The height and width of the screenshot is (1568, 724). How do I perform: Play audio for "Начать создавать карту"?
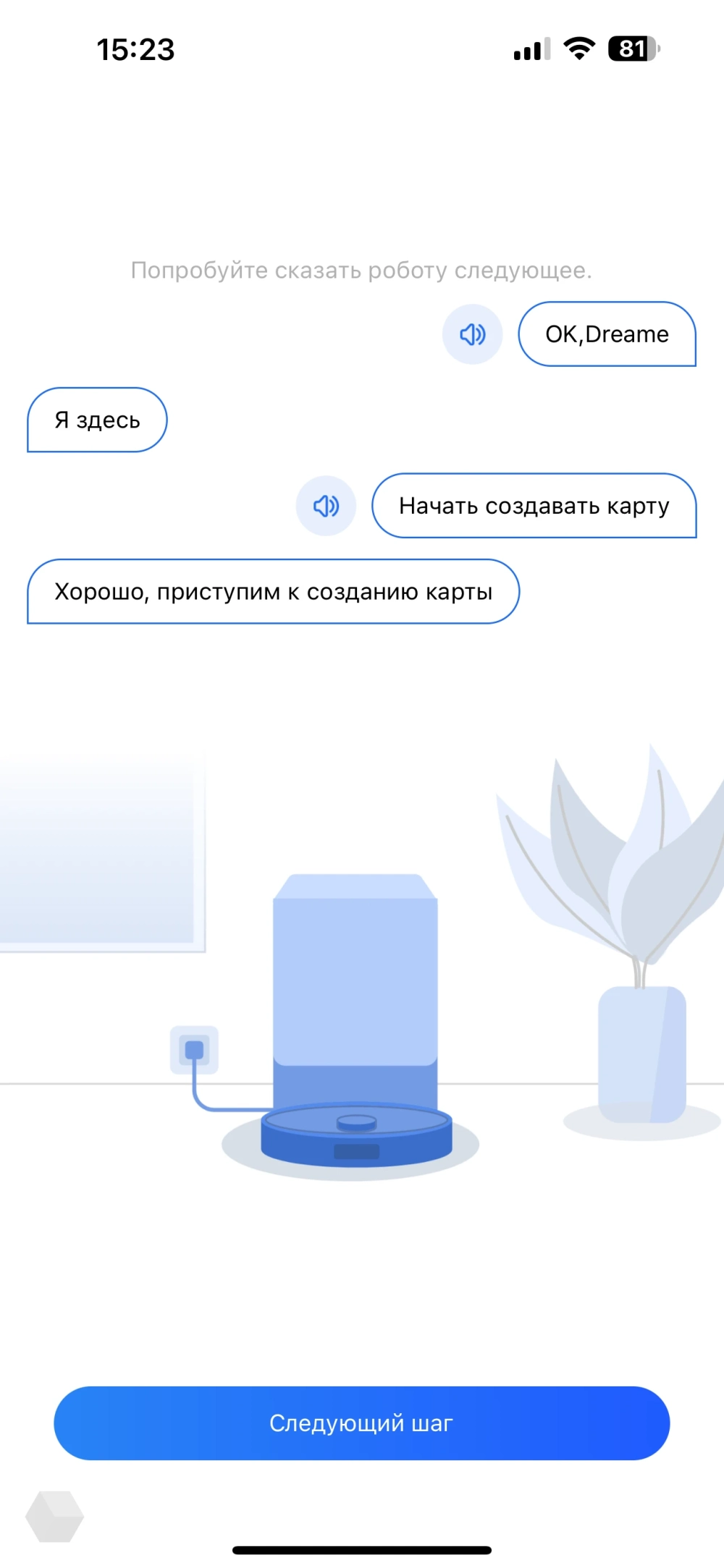click(x=326, y=506)
